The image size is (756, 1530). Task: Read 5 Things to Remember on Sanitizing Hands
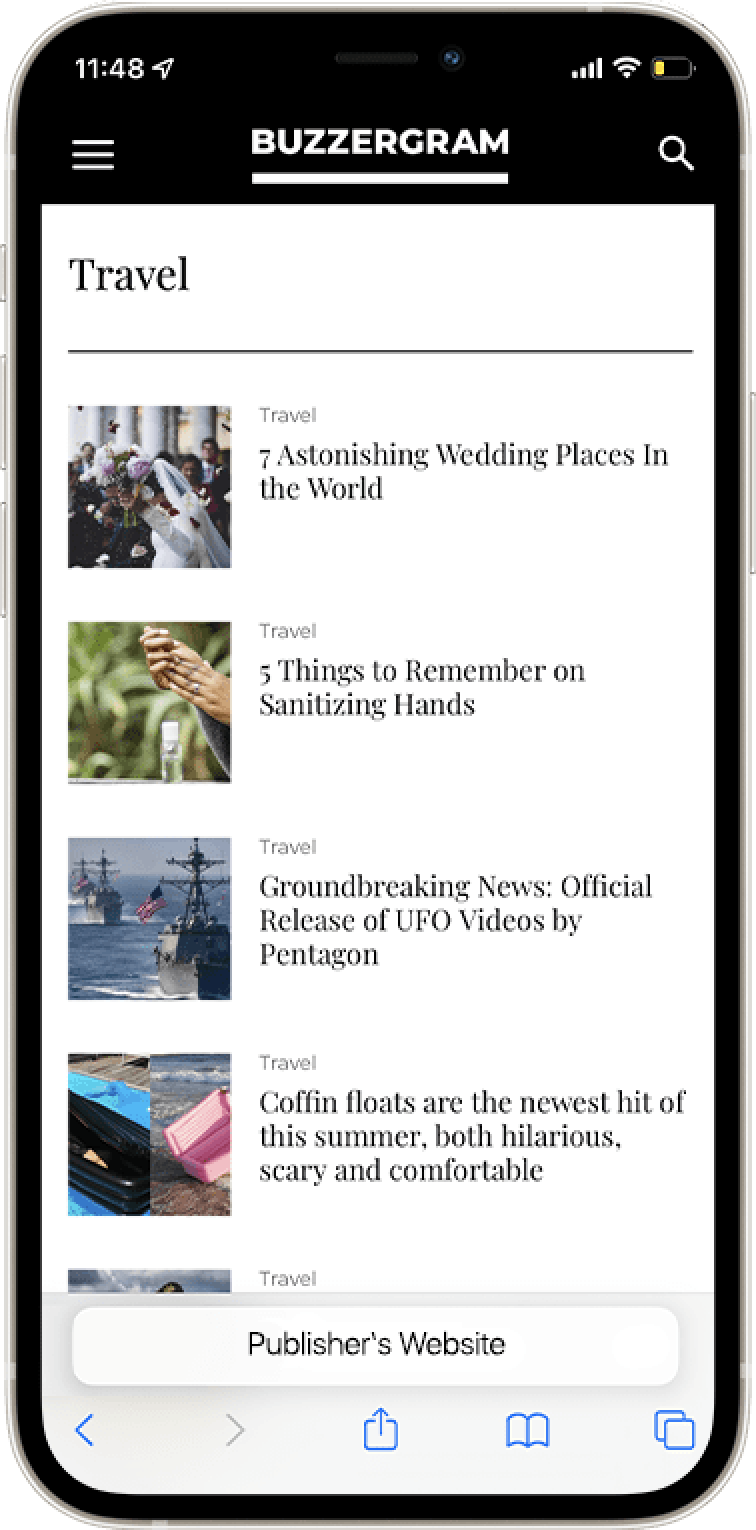421,687
